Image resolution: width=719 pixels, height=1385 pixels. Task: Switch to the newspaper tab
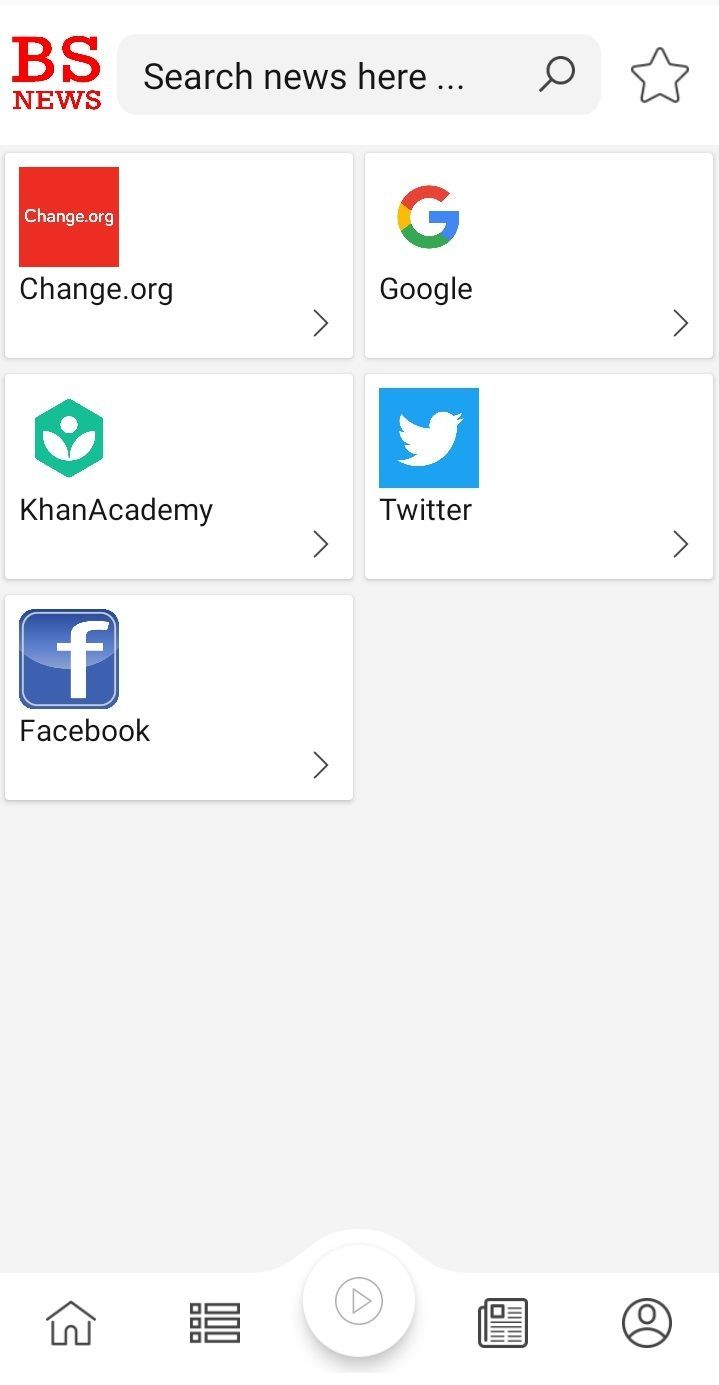pyautogui.click(x=503, y=1323)
